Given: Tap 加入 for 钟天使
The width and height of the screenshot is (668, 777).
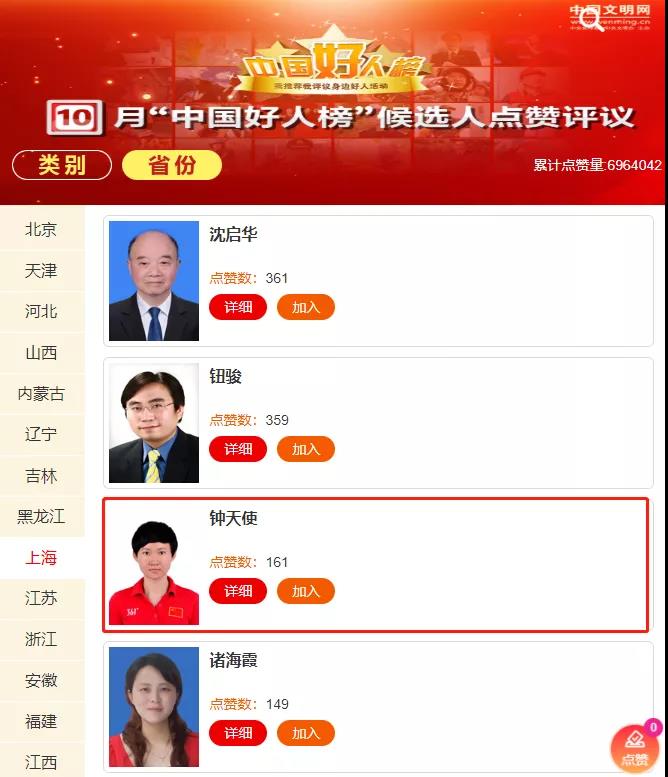Looking at the screenshot, I should (x=305, y=591).
